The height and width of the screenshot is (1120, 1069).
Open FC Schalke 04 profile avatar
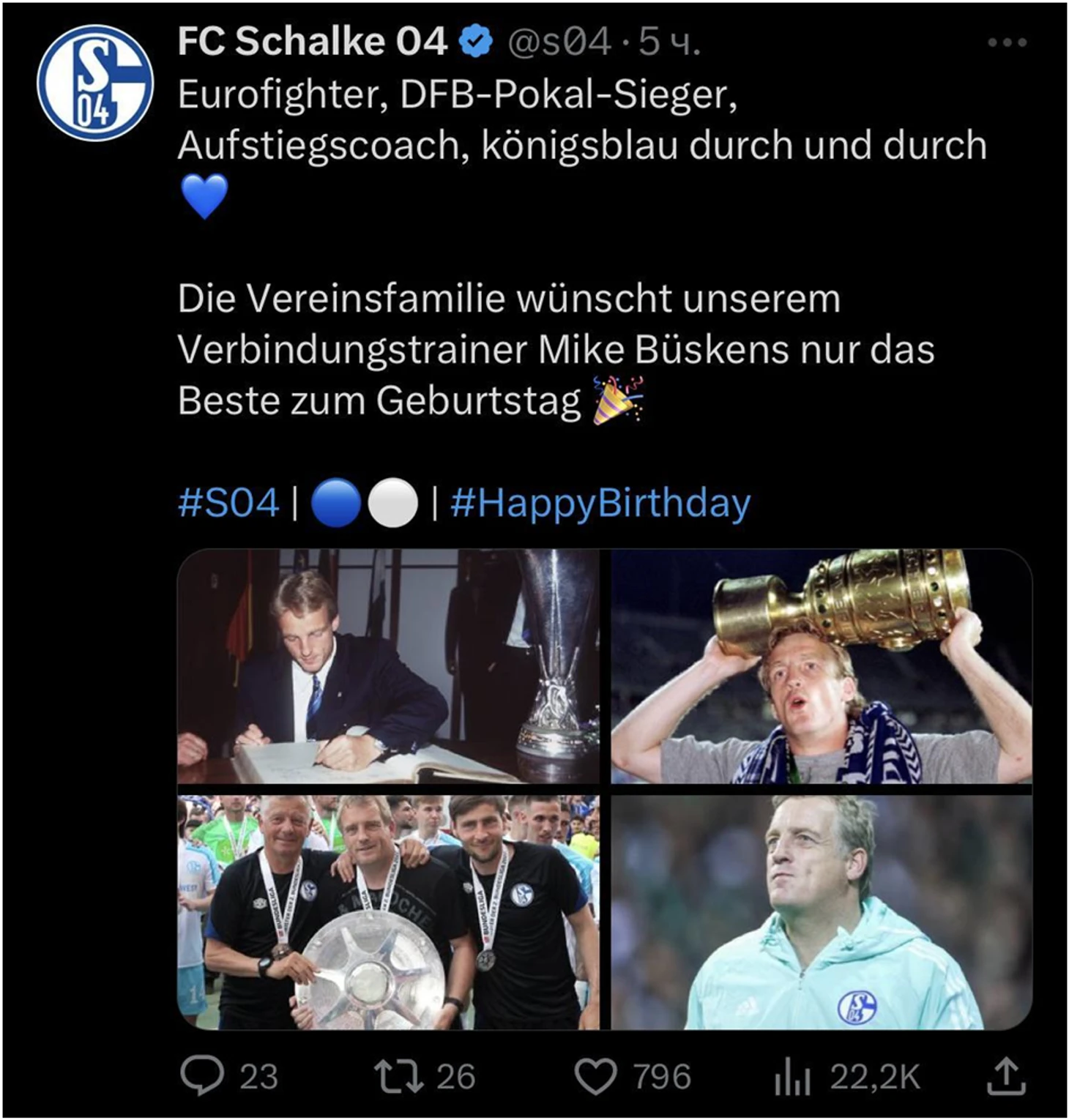pos(95,83)
